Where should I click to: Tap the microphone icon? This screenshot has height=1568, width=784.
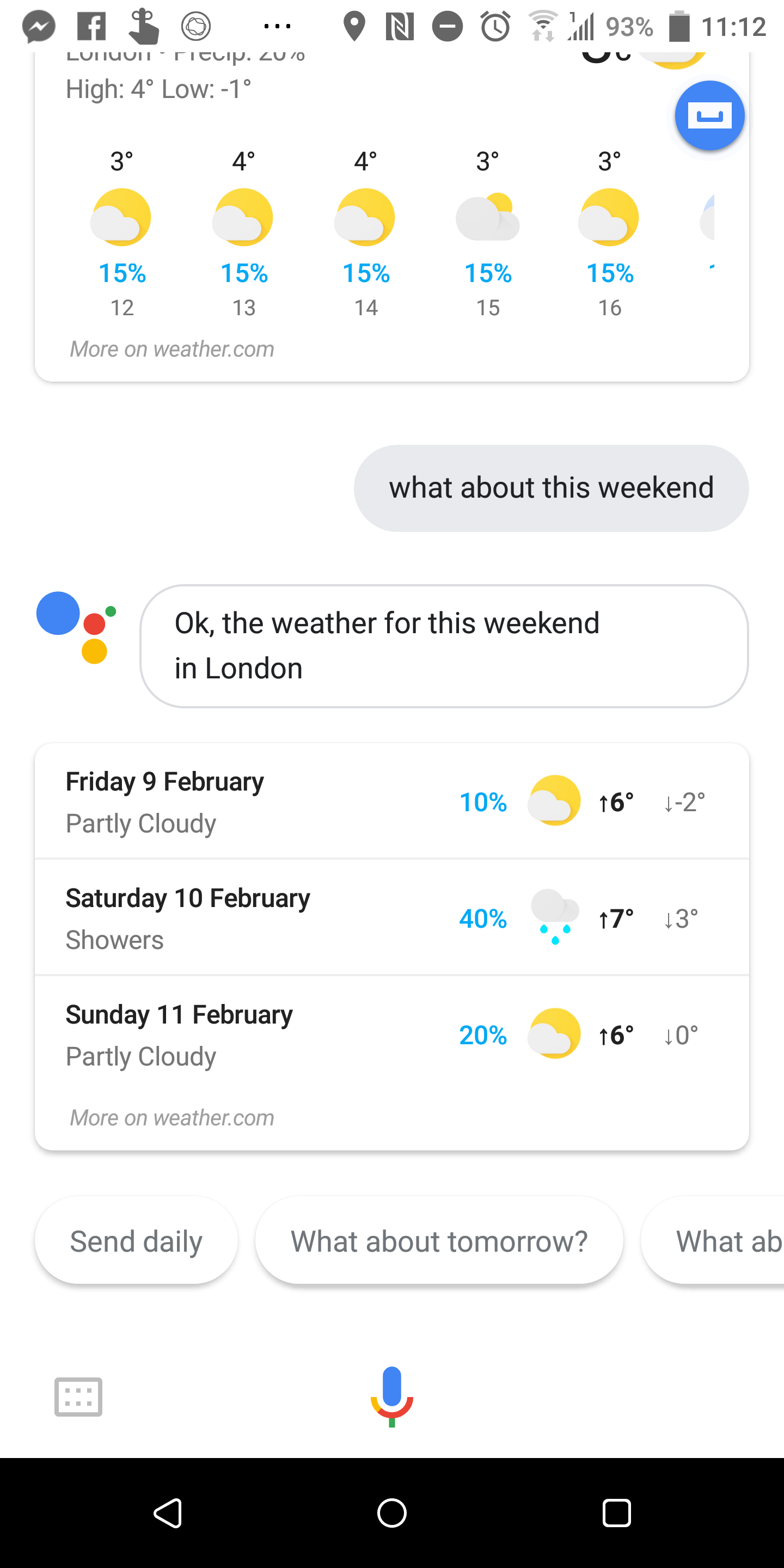(392, 1397)
